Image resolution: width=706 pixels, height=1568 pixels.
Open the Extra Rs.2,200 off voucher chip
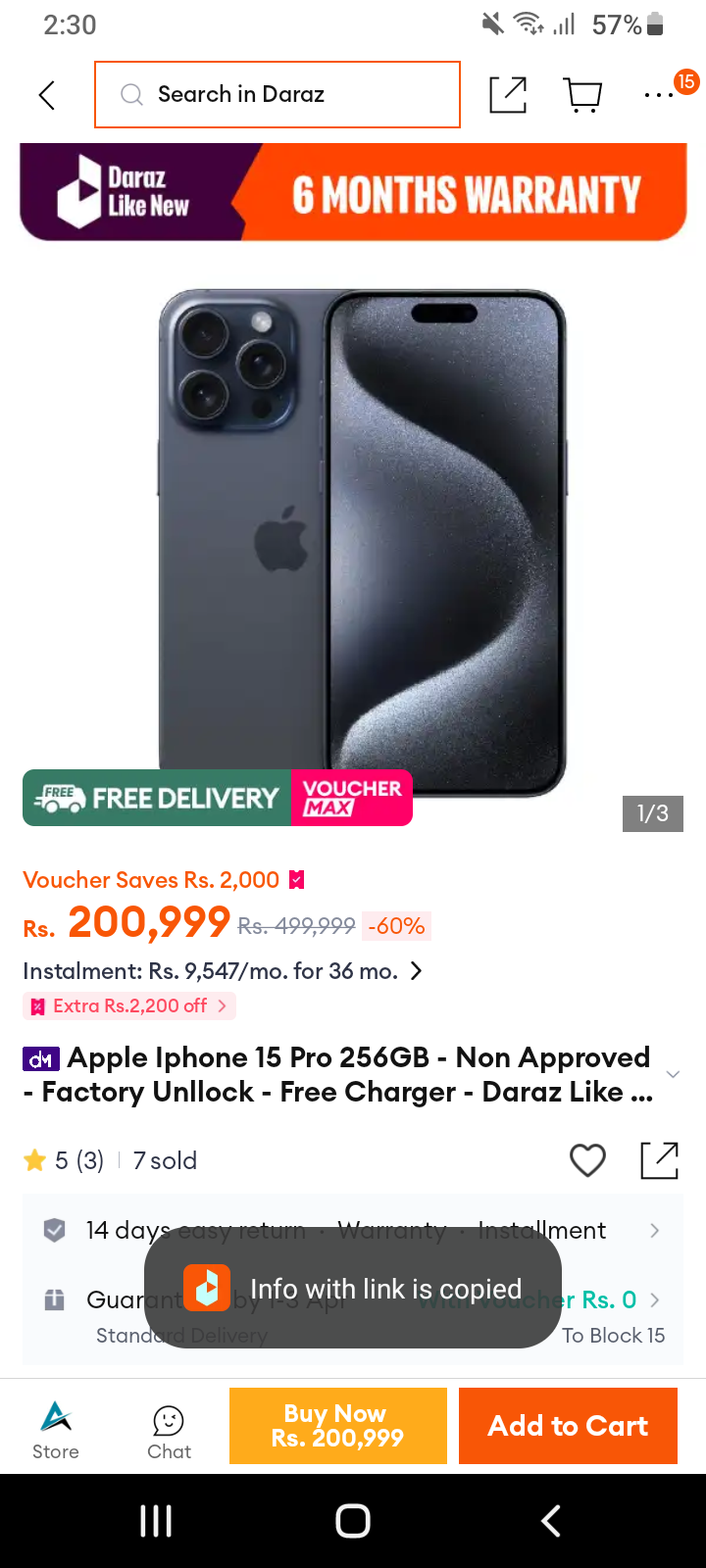click(129, 1006)
